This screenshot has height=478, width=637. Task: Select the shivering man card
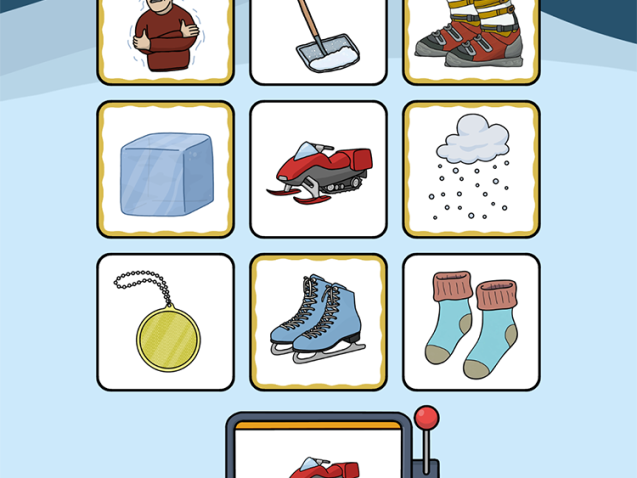(165, 38)
